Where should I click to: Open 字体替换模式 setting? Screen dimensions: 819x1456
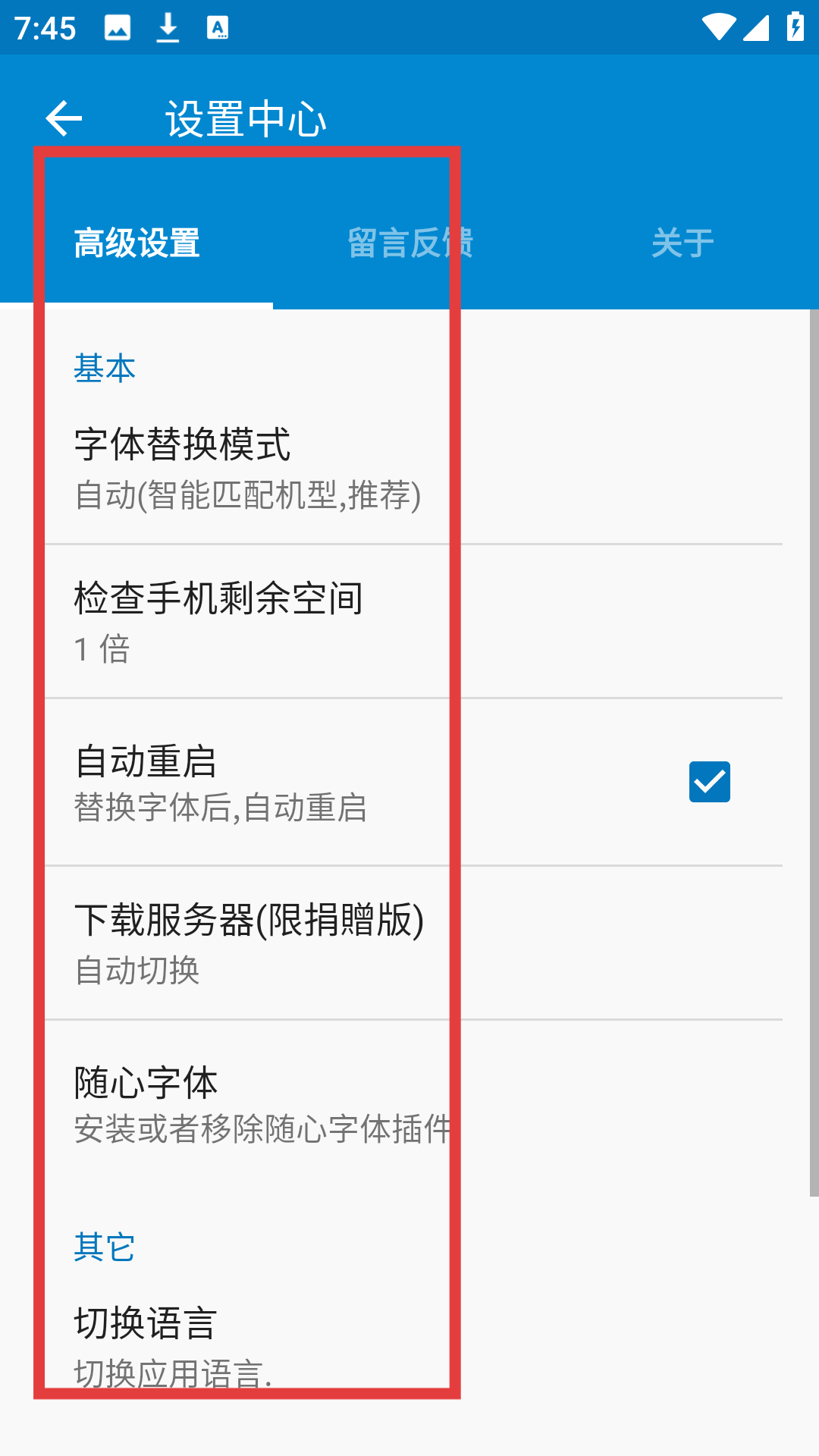tap(409, 468)
